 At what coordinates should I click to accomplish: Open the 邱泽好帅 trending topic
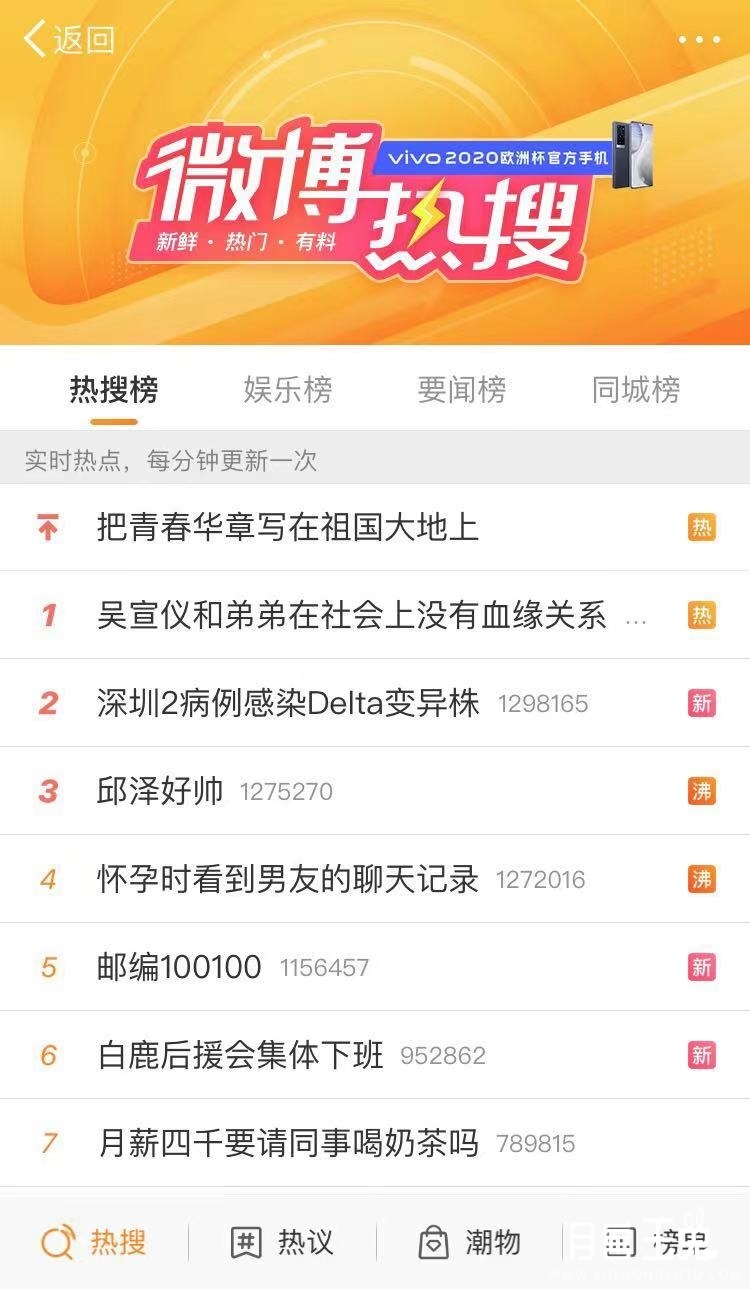[375, 791]
